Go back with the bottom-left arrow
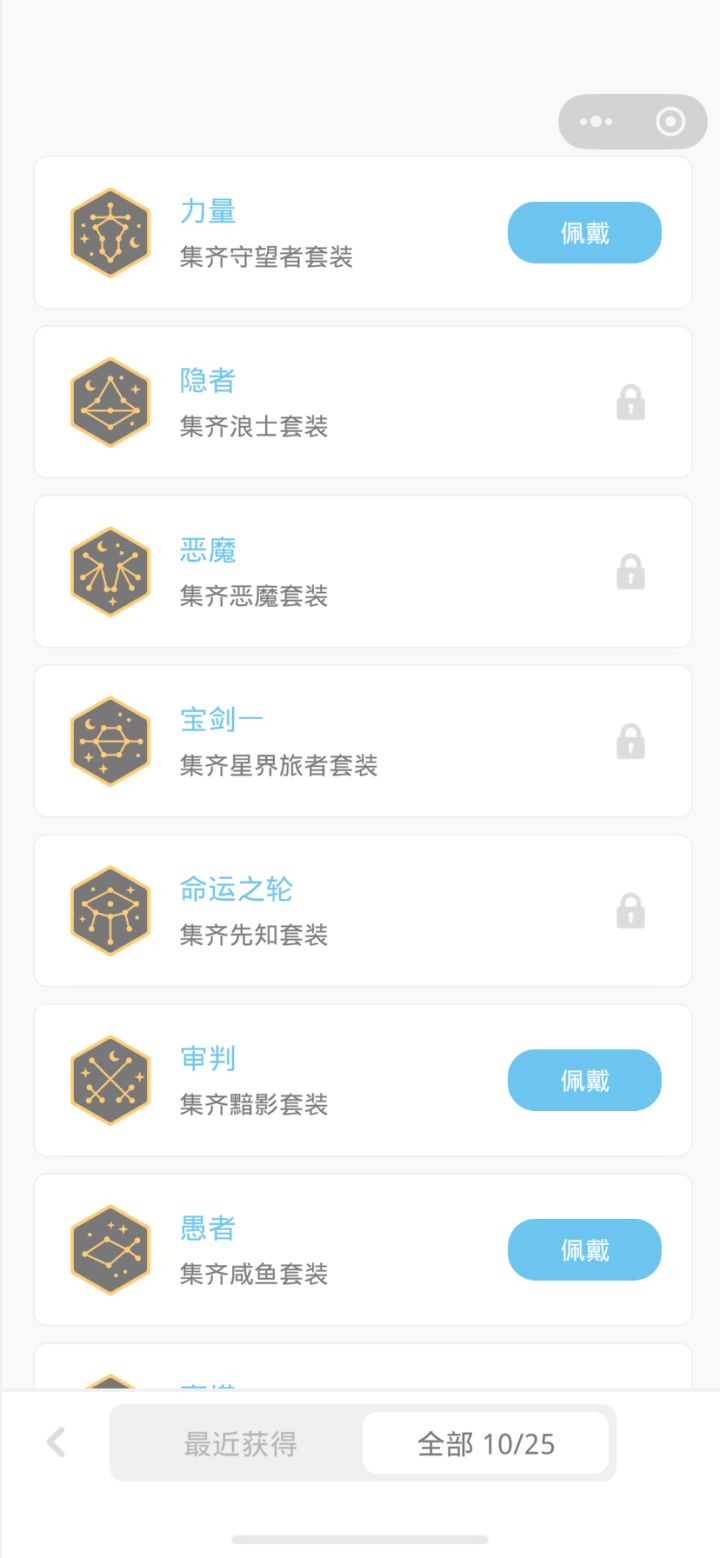The width and height of the screenshot is (720, 1558). click(56, 1442)
